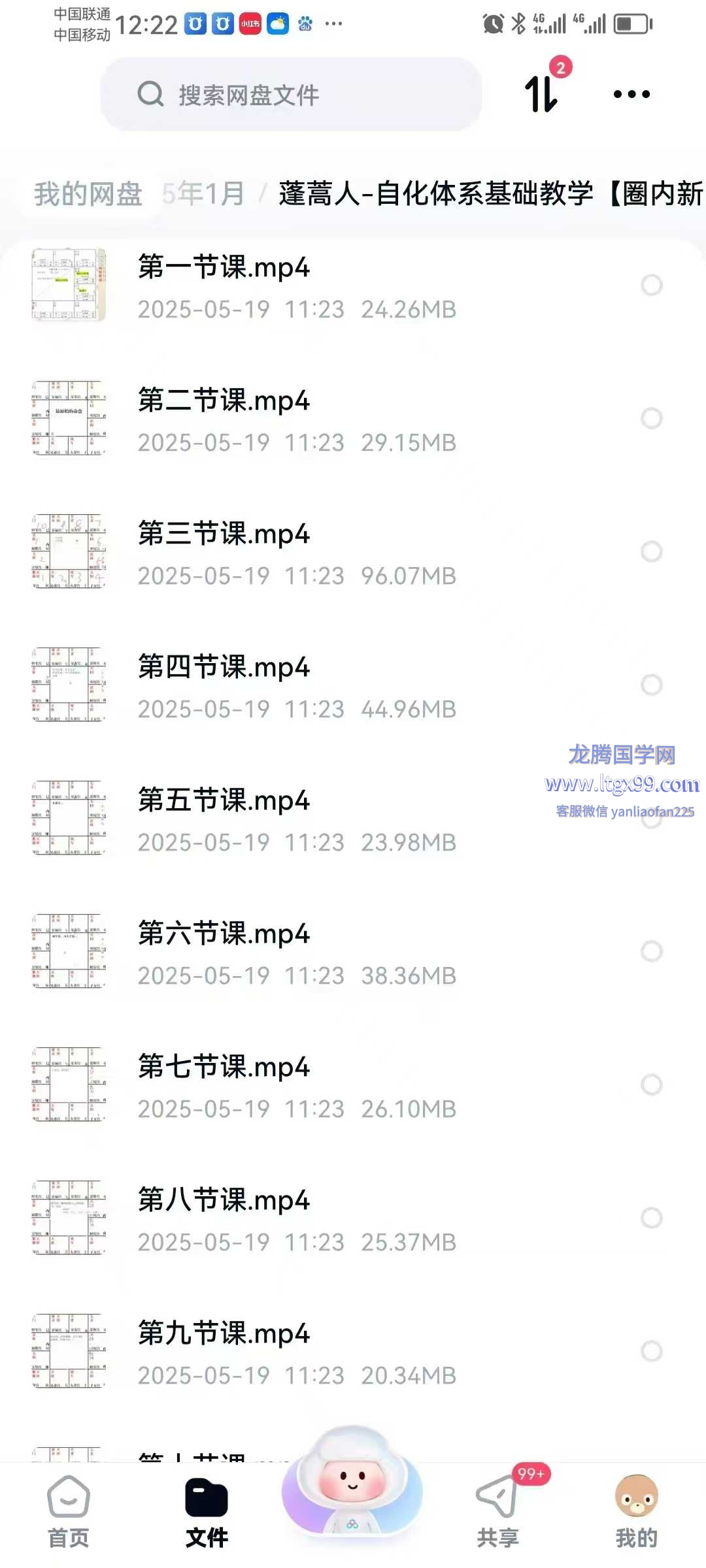Switch to the 共享 tab
Image resolution: width=706 pixels, height=1568 pixels.
pos(498,1511)
